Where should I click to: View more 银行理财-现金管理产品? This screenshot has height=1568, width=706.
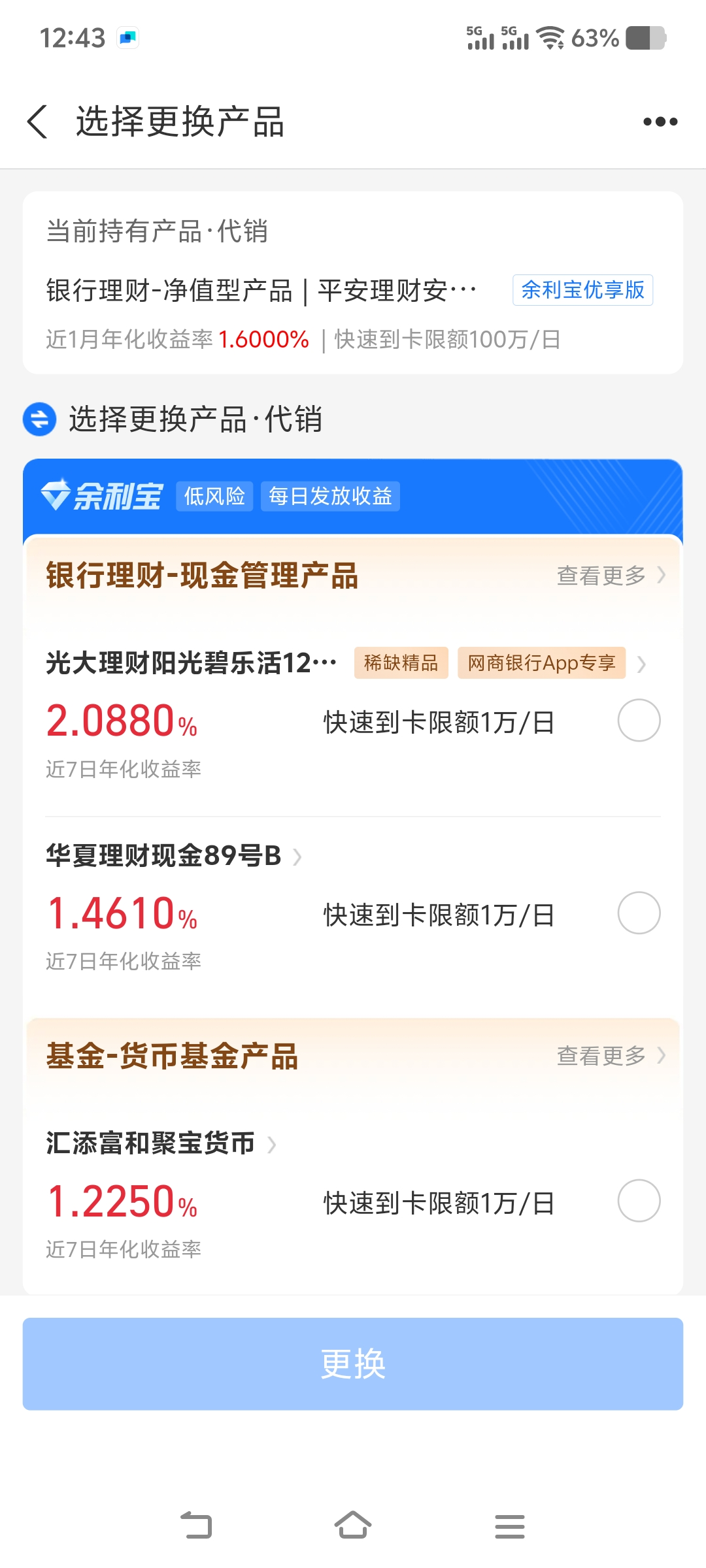click(611, 576)
